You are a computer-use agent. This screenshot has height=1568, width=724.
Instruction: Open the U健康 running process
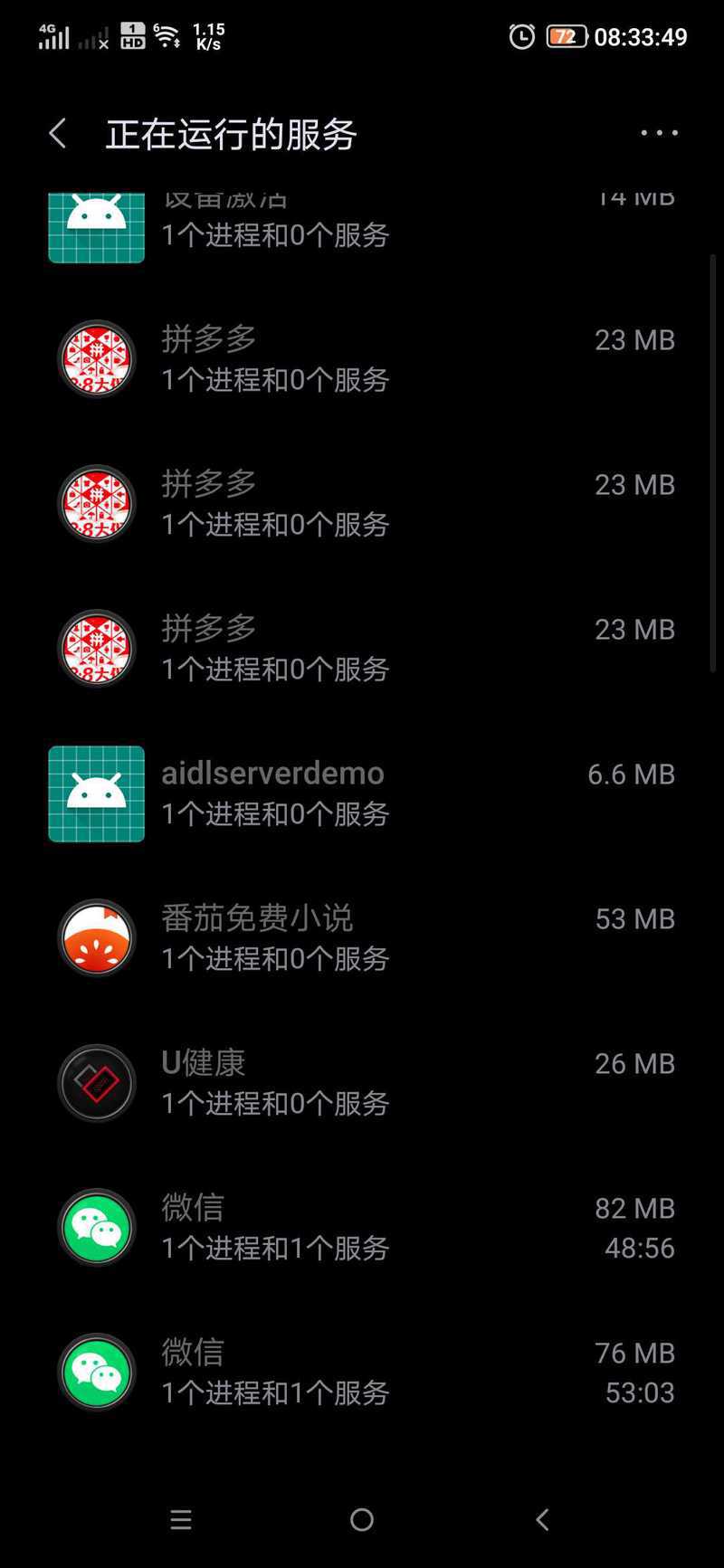pyautogui.click(x=362, y=1083)
